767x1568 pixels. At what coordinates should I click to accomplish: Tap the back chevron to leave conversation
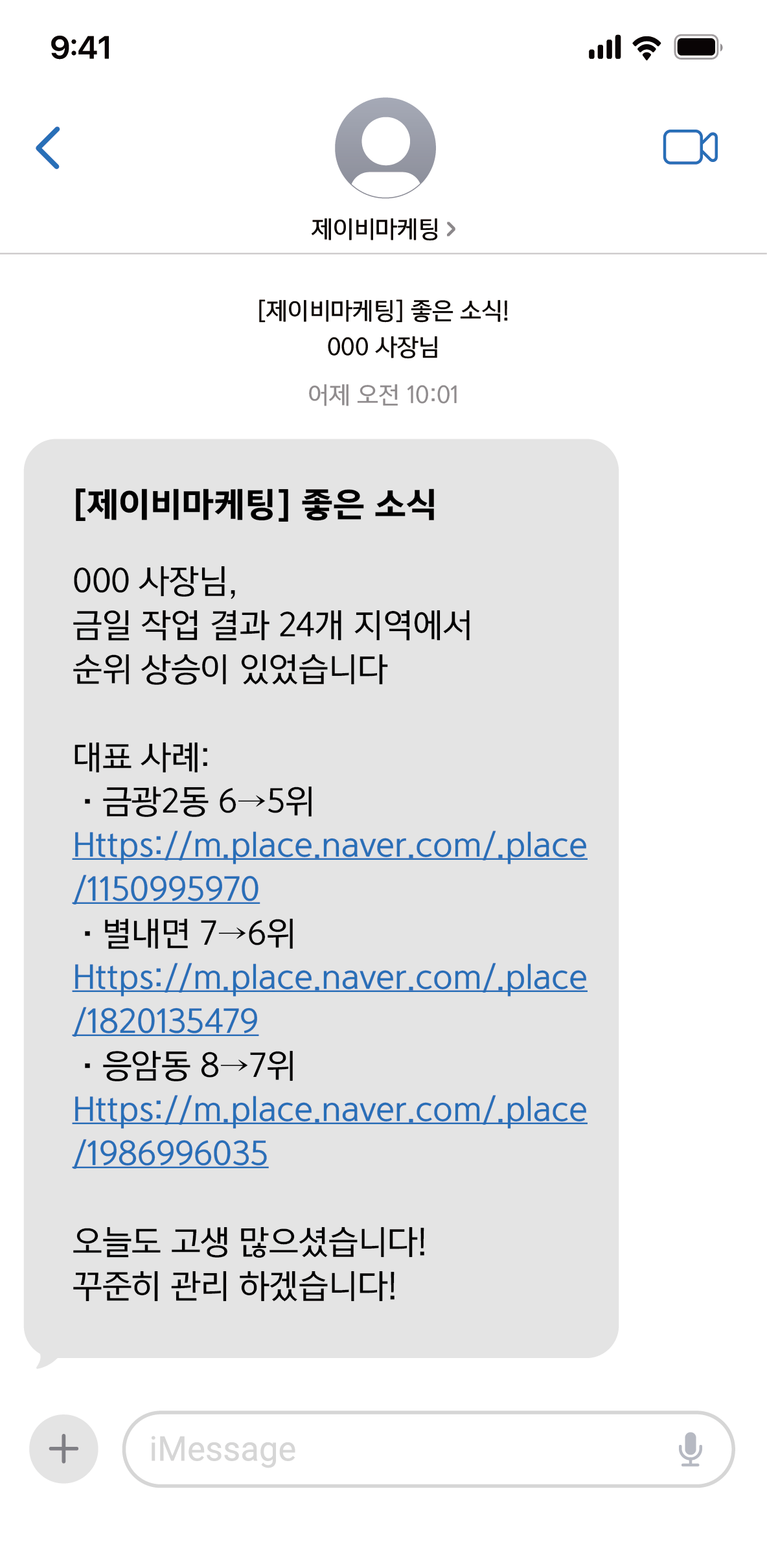coord(47,147)
